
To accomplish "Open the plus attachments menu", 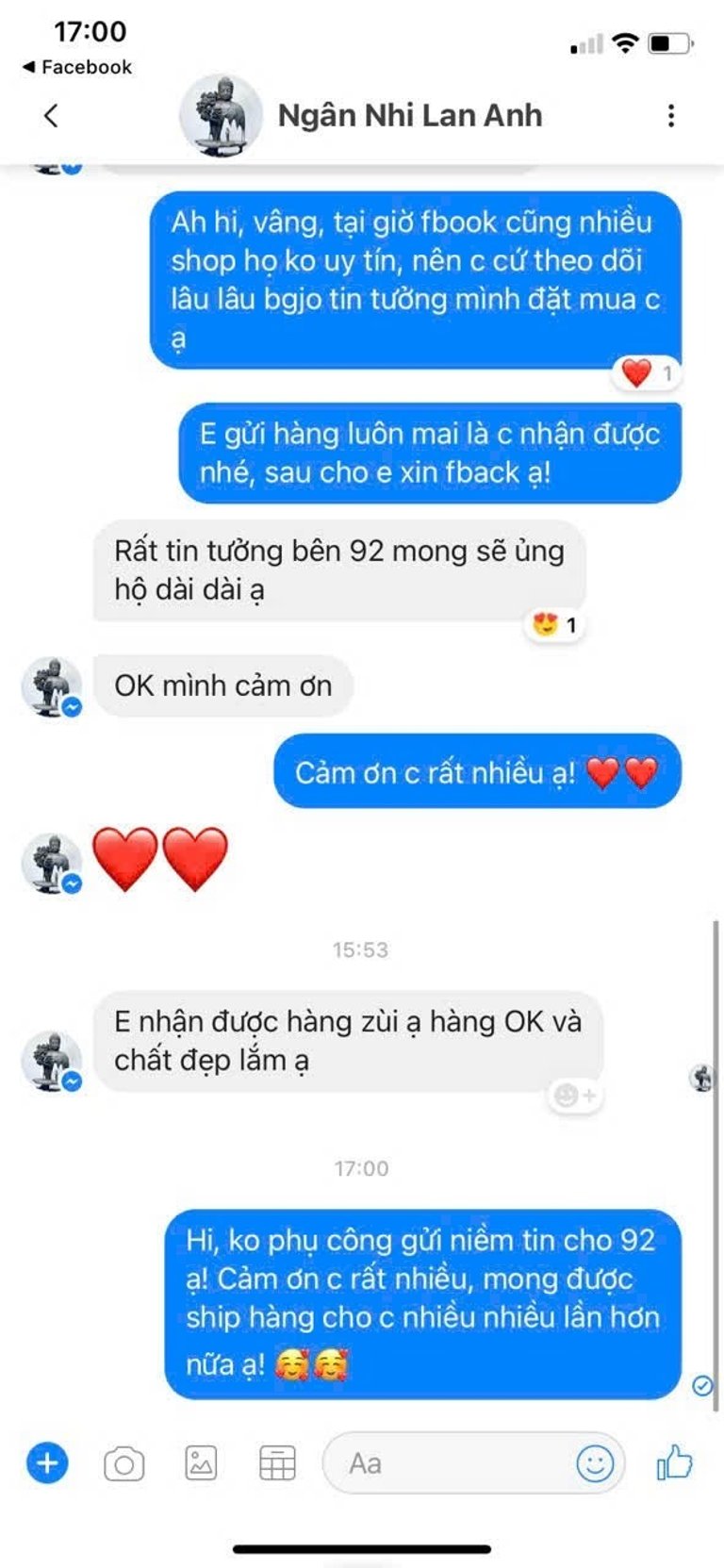I will [47, 1463].
